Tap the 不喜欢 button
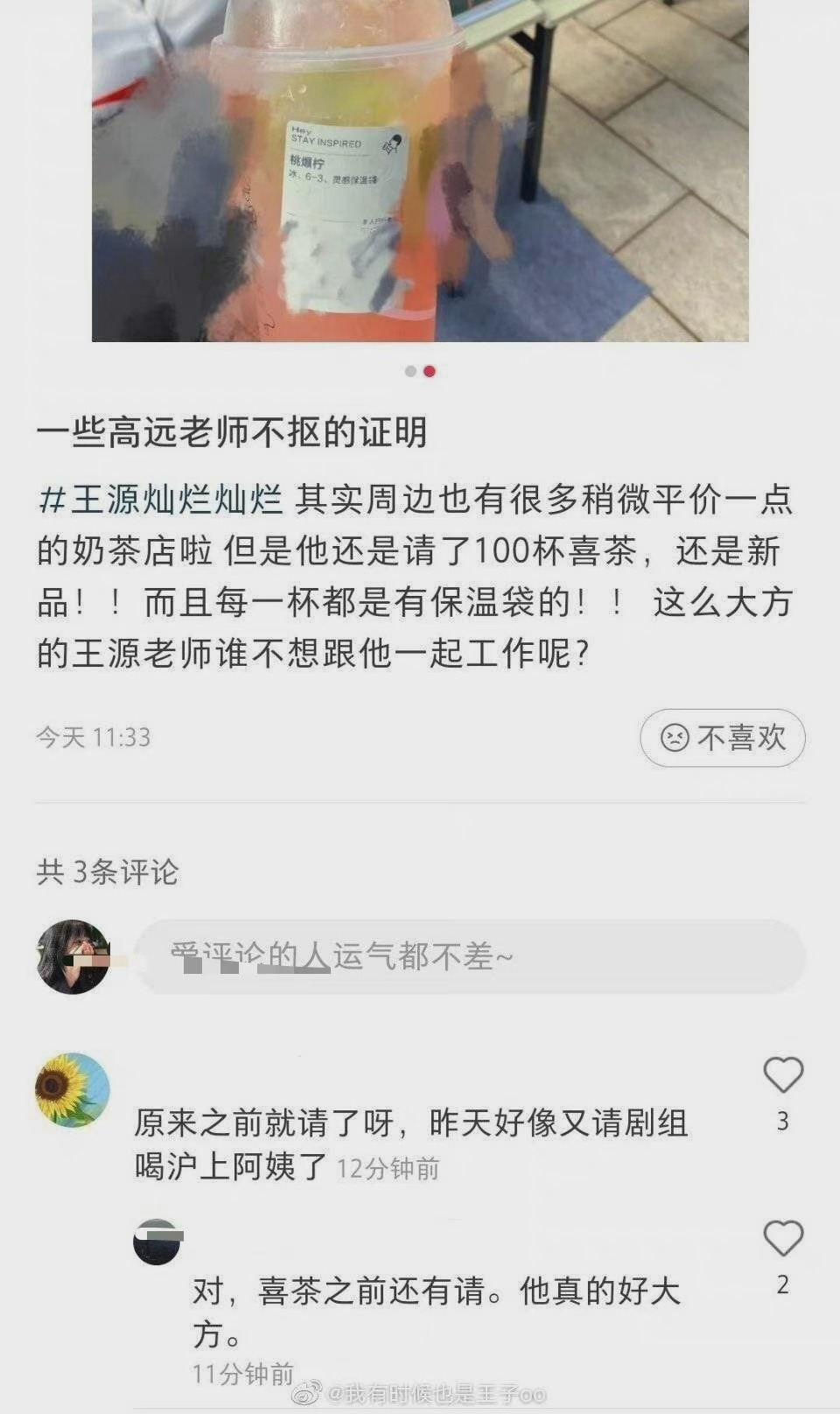The height and width of the screenshot is (1414, 840). coord(722,738)
